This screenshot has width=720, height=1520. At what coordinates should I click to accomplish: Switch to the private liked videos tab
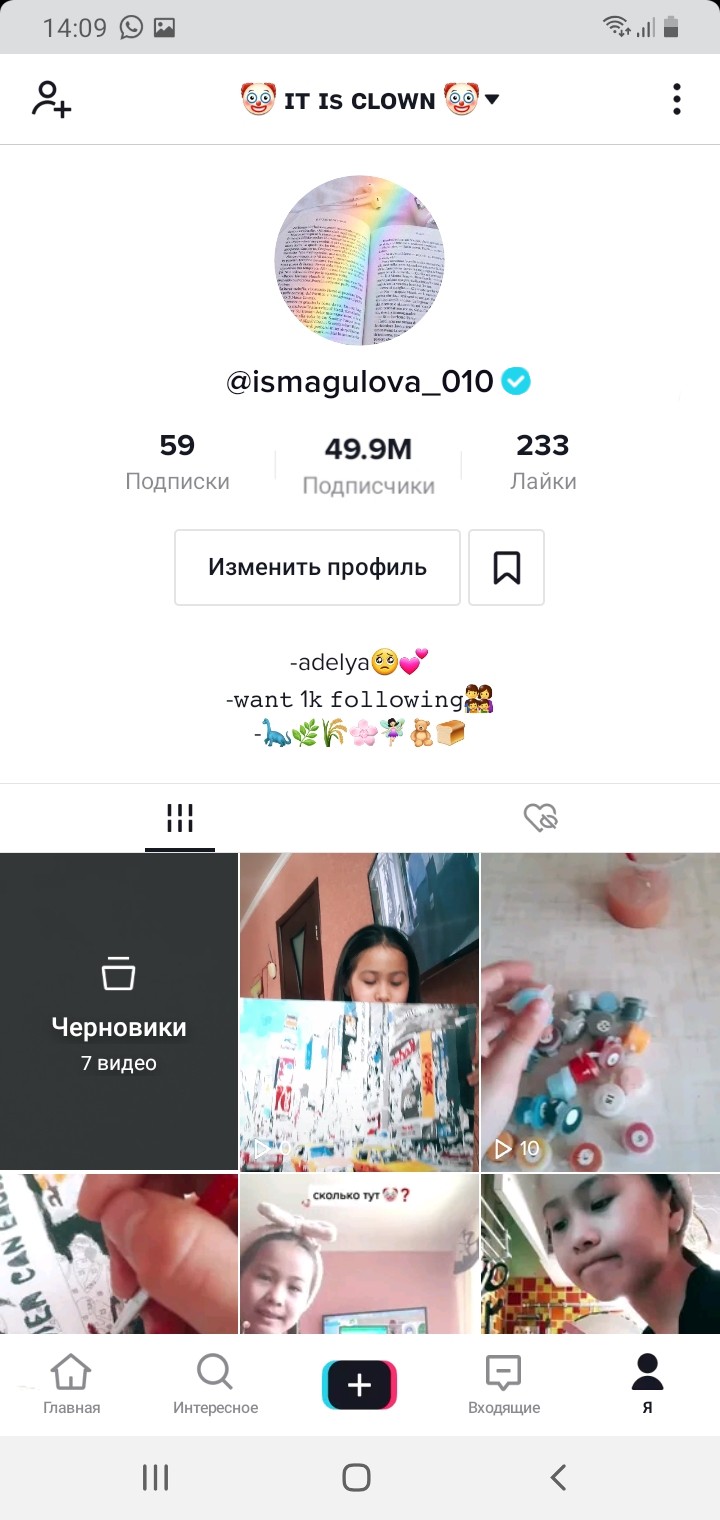point(541,819)
